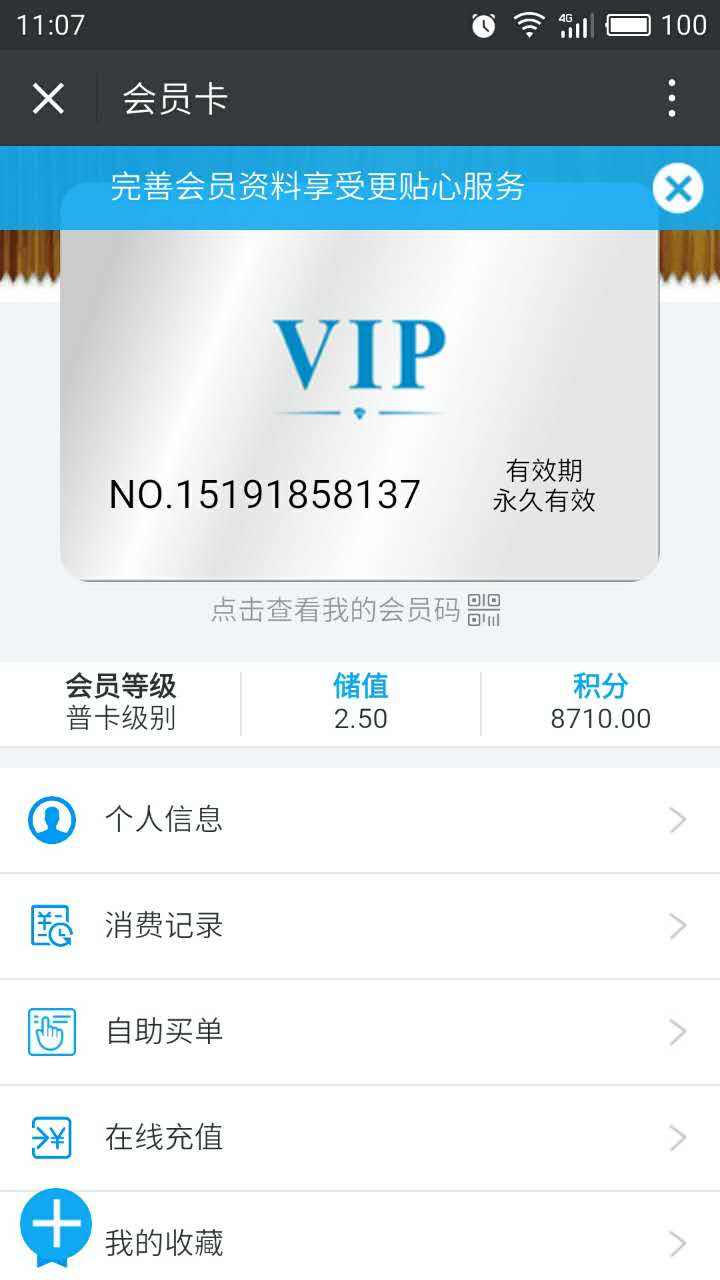Select 自助买单 self-service payment
720x1280 pixels.
(x=360, y=1032)
